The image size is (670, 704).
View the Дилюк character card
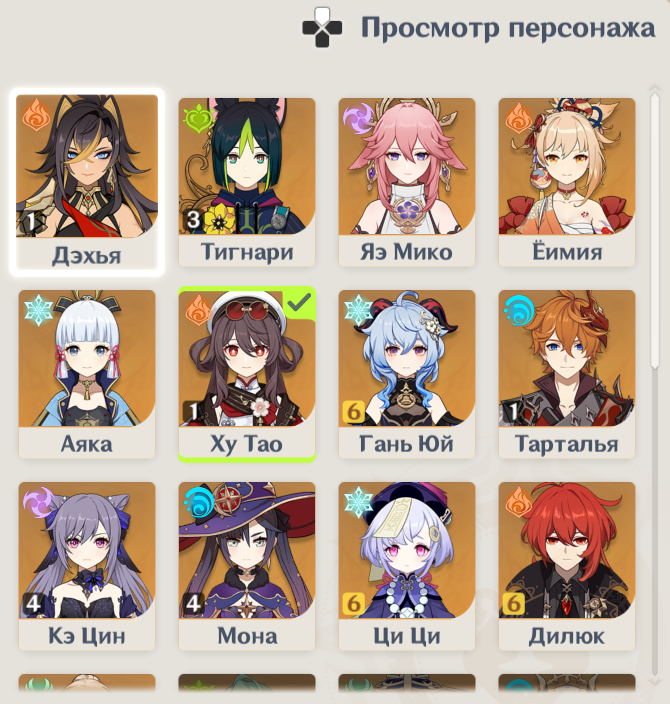[x=567, y=564]
